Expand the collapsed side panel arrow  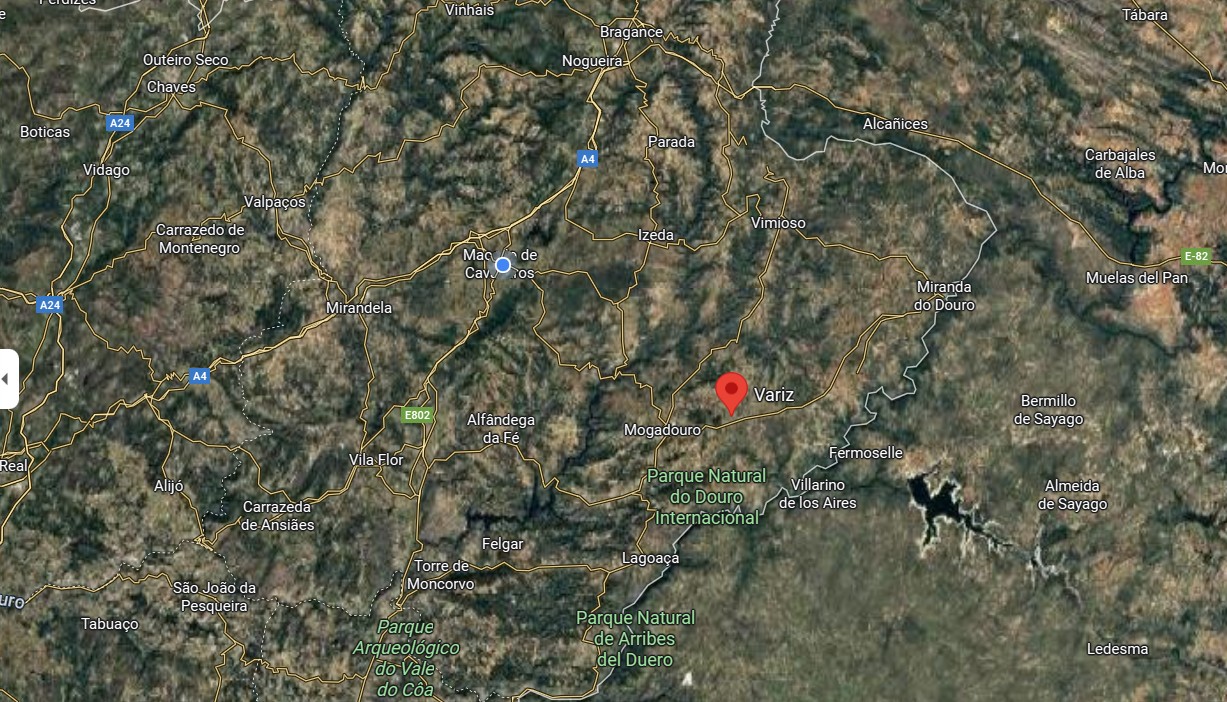6,379
